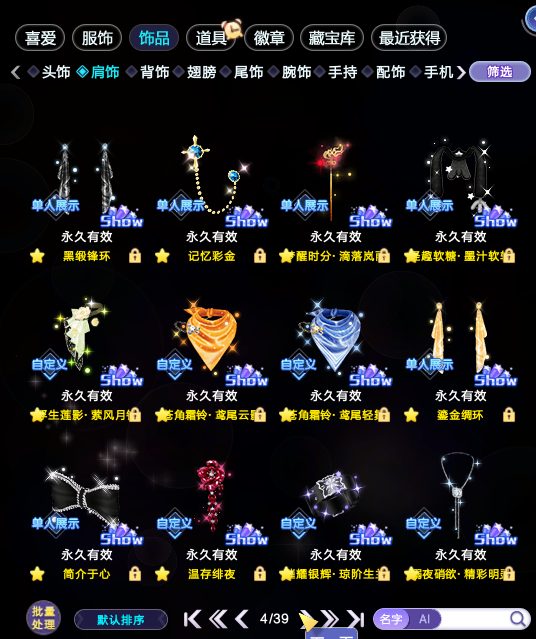Show 最近获得 items
Screen dimensions: 536x639
[x=409, y=38]
